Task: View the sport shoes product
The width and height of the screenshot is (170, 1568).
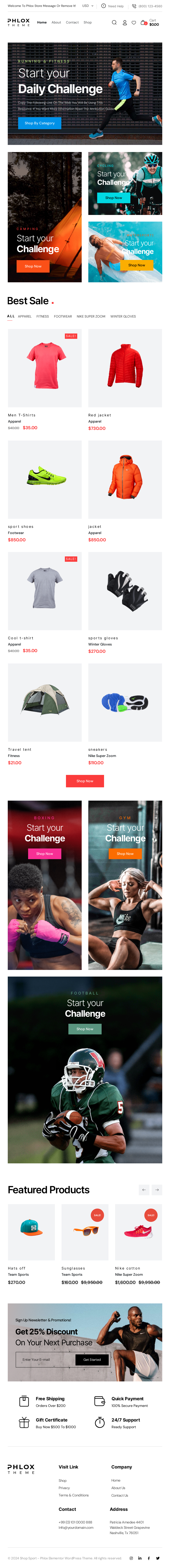Action: [44, 480]
